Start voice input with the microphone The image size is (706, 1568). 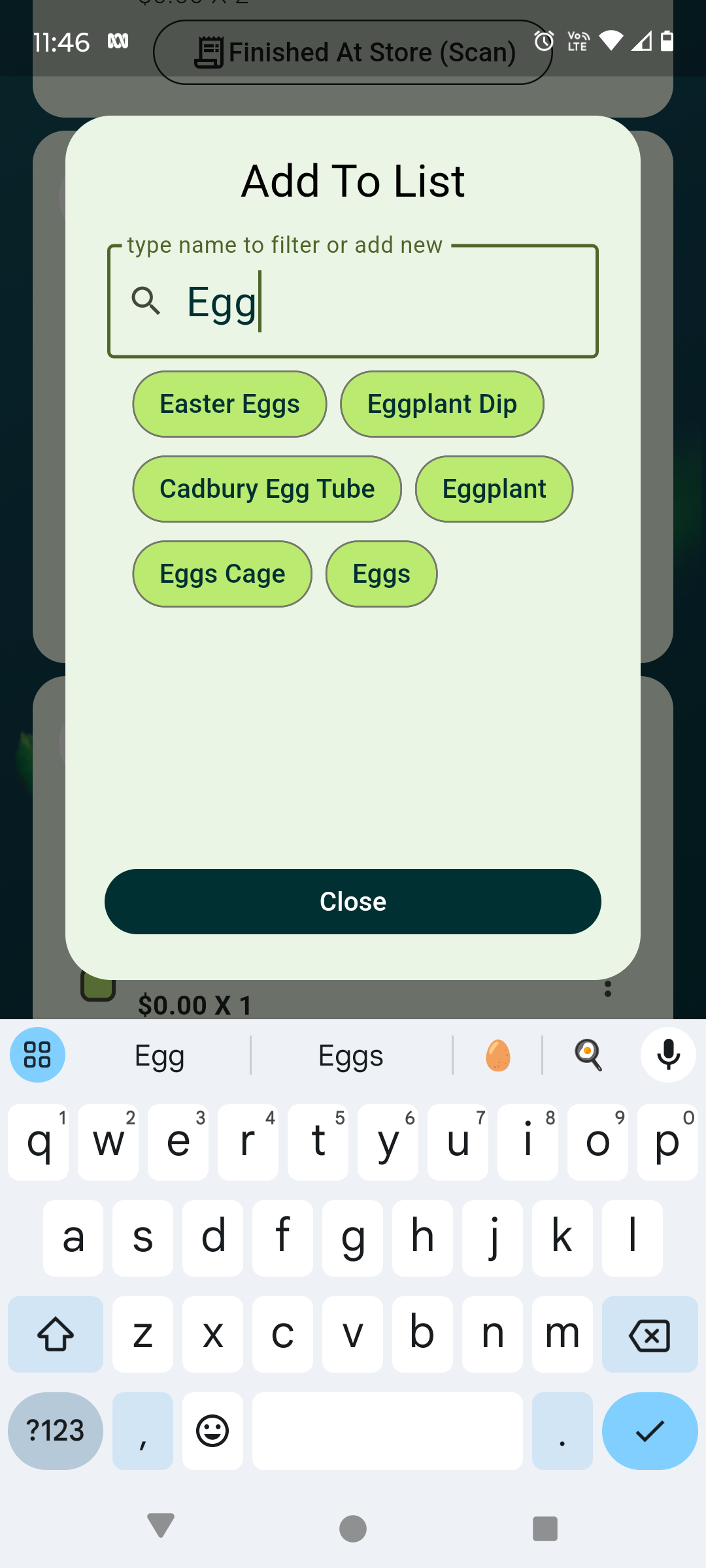point(668,1054)
